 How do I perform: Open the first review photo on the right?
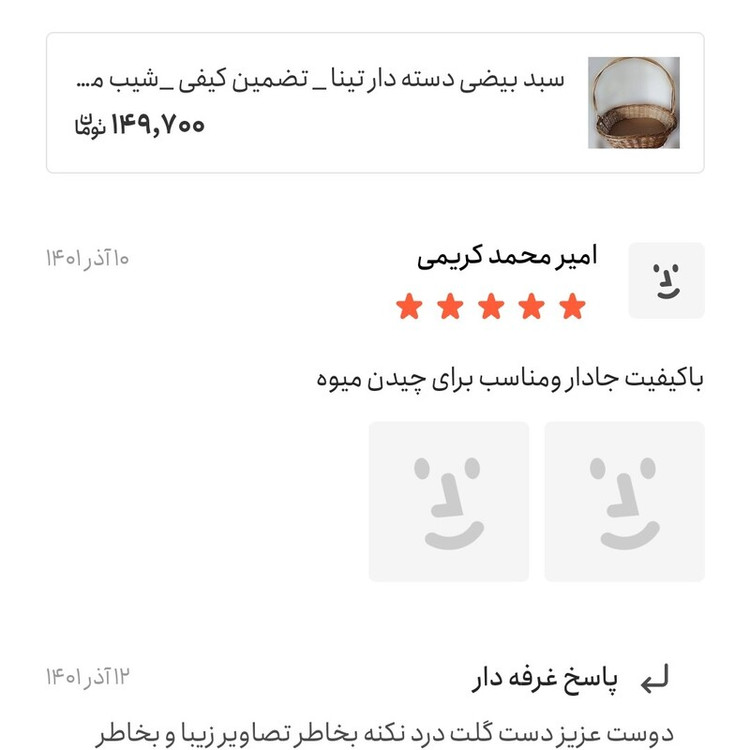[624, 501]
